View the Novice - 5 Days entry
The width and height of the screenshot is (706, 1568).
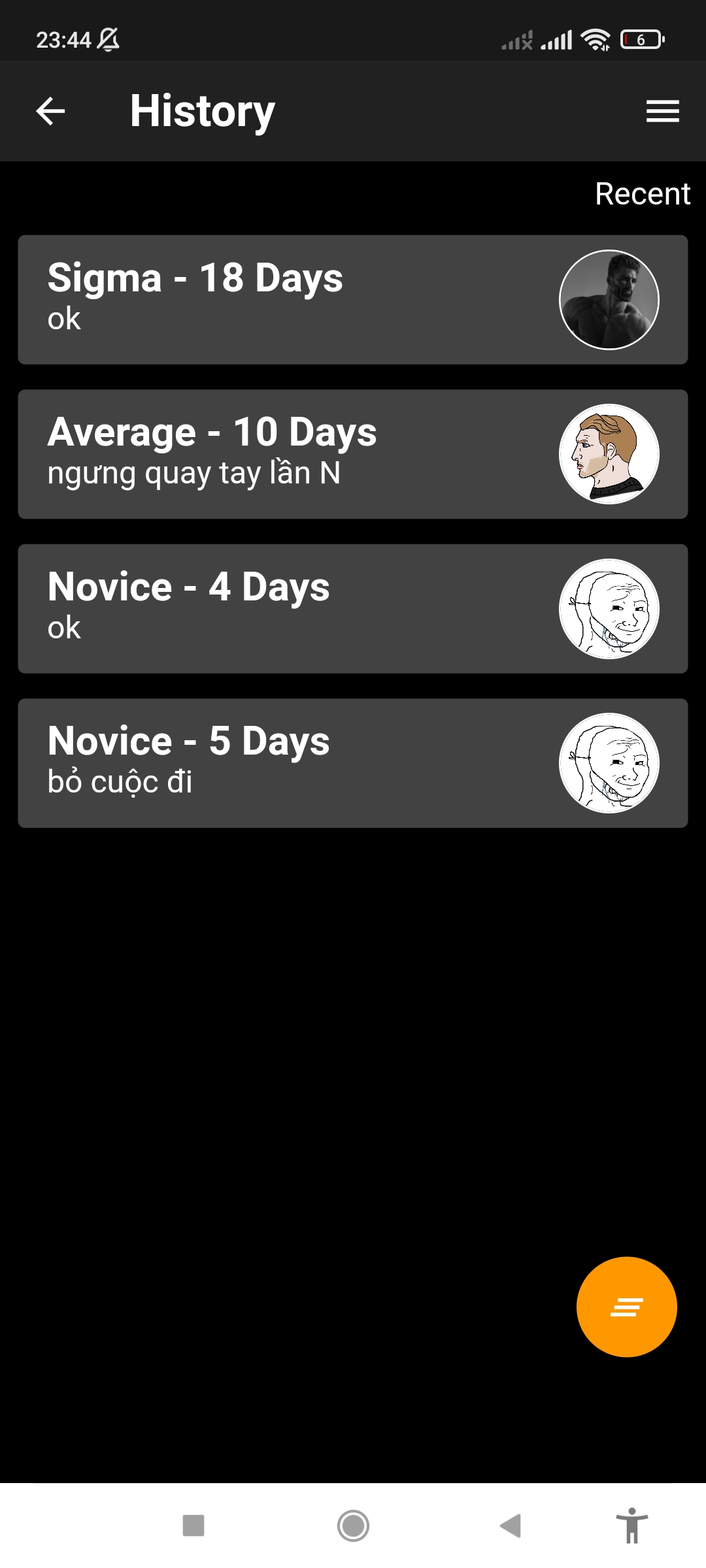[353, 762]
